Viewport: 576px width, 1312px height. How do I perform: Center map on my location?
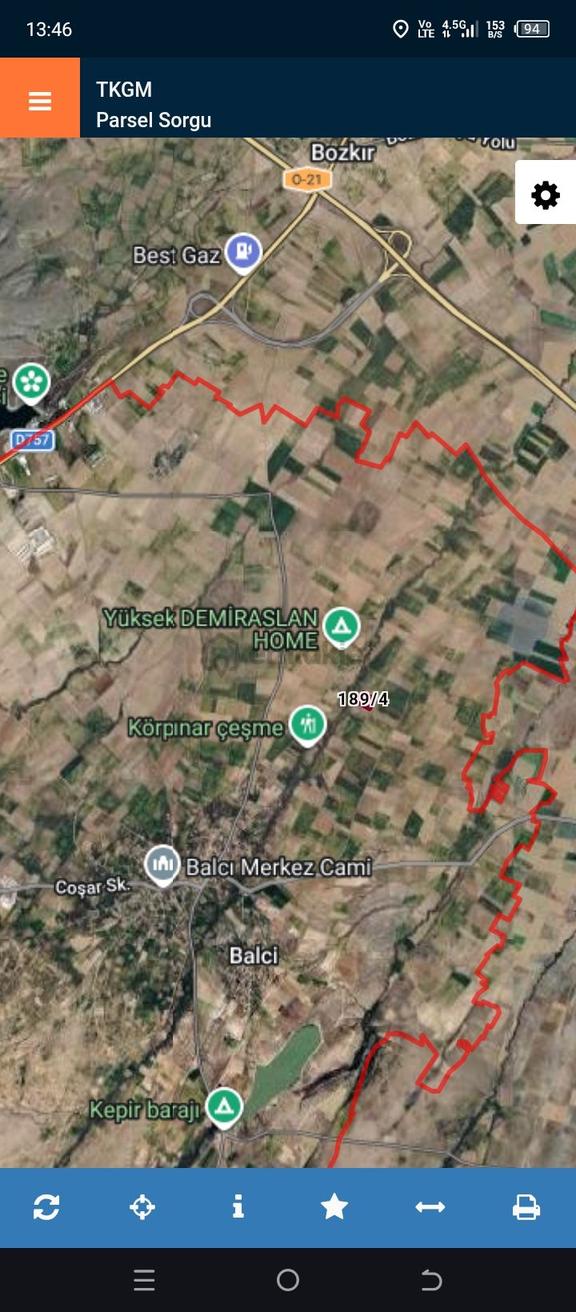pos(142,1207)
